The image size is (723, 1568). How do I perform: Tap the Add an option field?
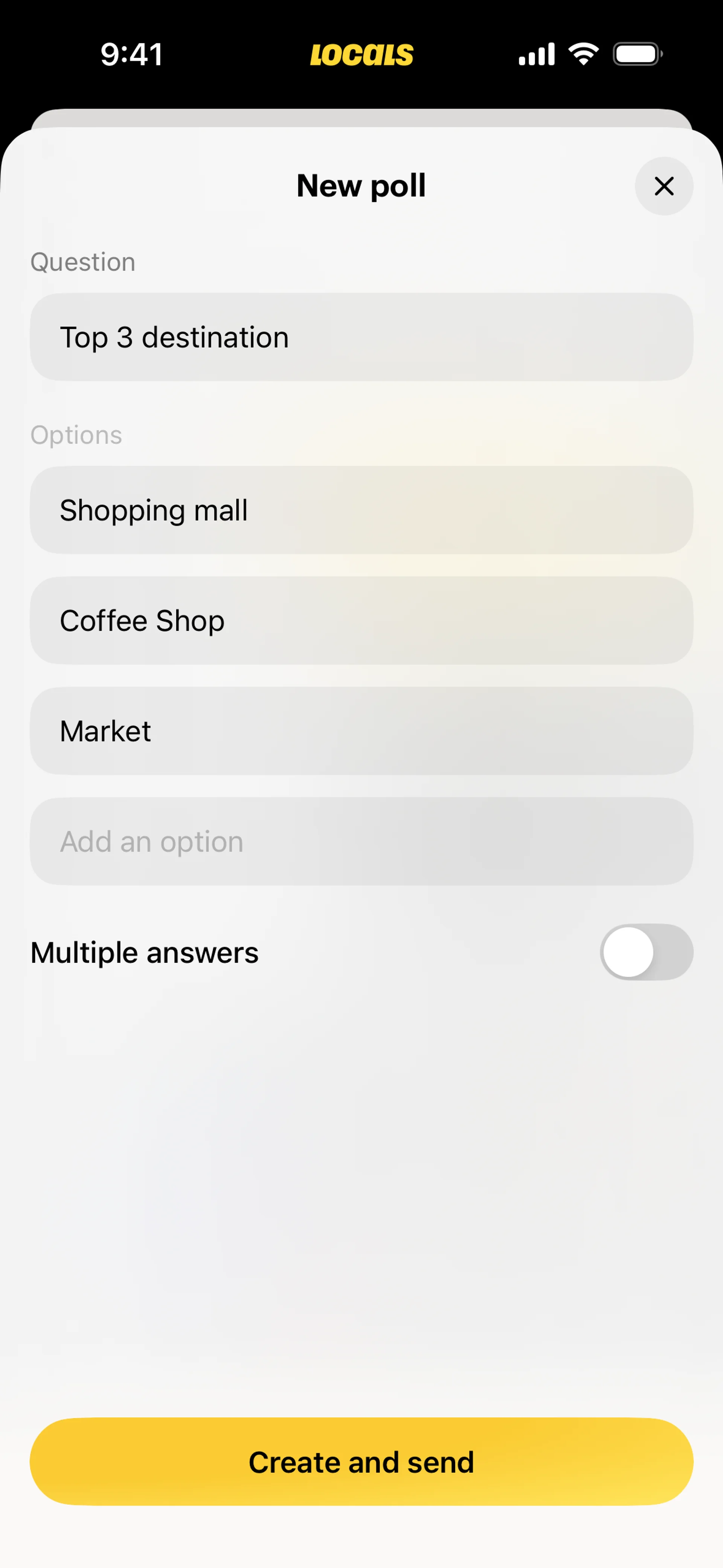click(x=361, y=842)
